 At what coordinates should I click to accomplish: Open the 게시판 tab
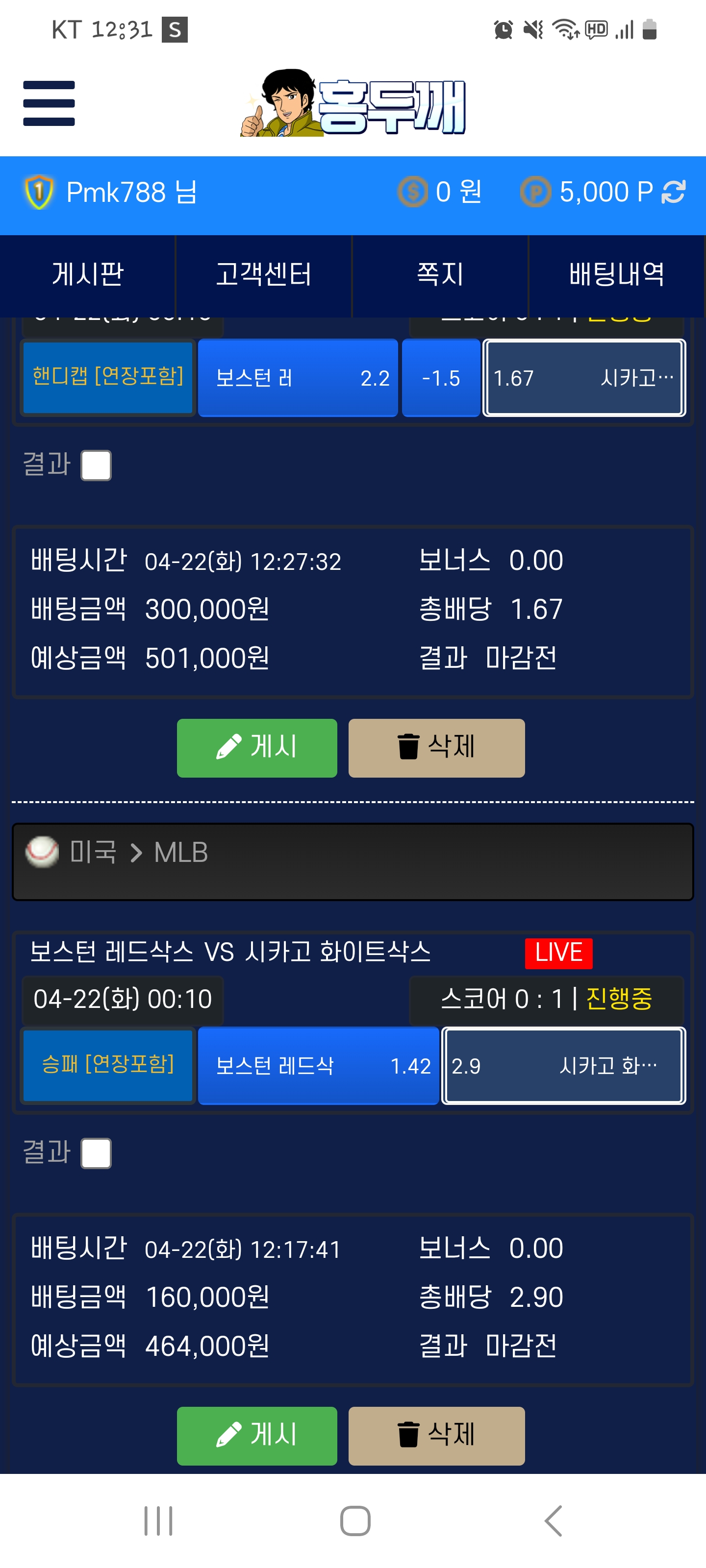pos(88,274)
